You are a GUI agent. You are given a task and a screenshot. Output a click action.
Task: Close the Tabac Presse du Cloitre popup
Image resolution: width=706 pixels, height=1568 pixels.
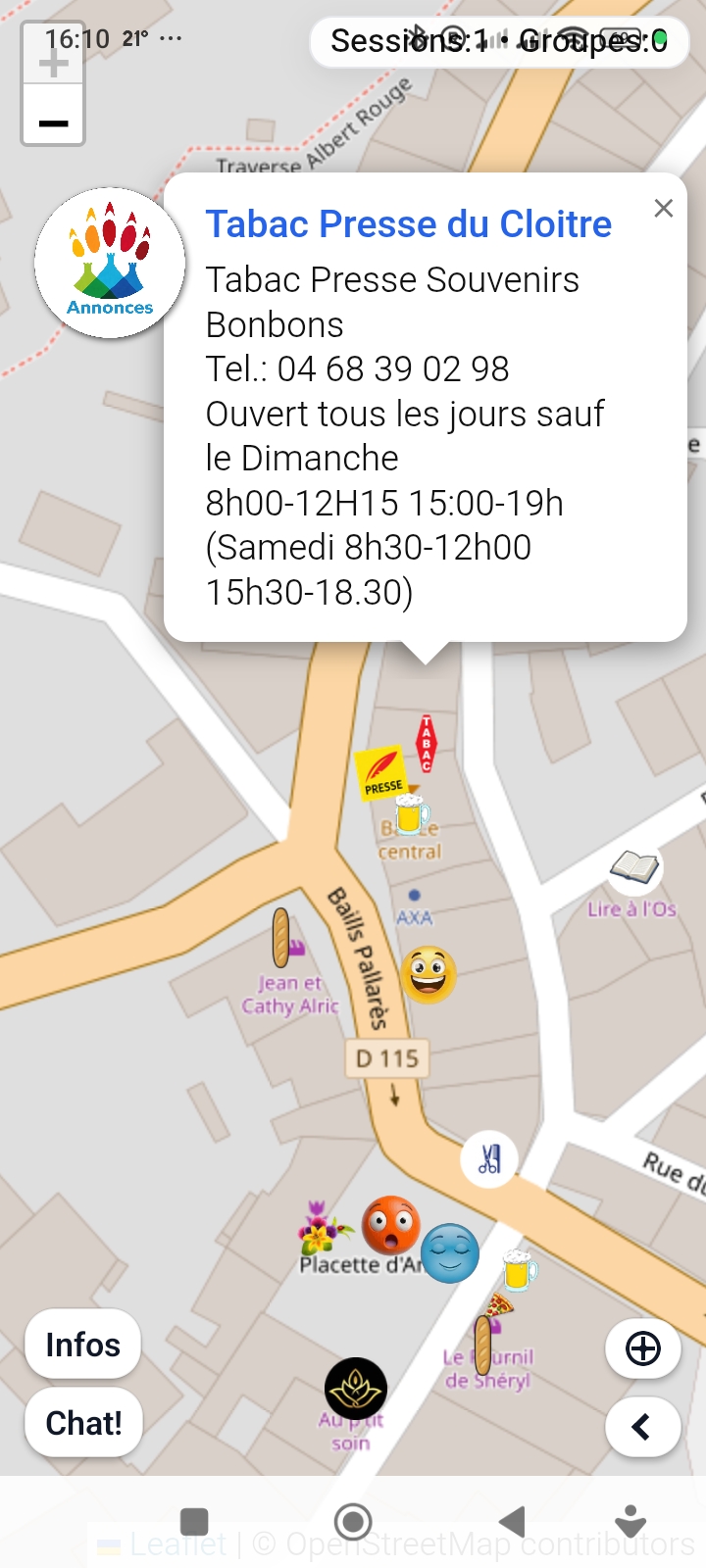[664, 208]
